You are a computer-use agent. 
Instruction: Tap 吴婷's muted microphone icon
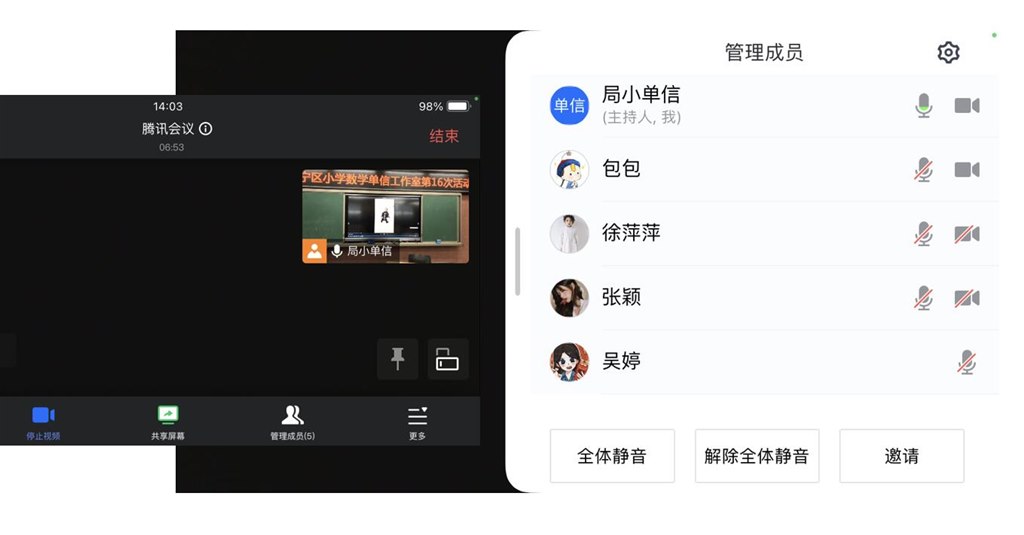pos(966,362)
